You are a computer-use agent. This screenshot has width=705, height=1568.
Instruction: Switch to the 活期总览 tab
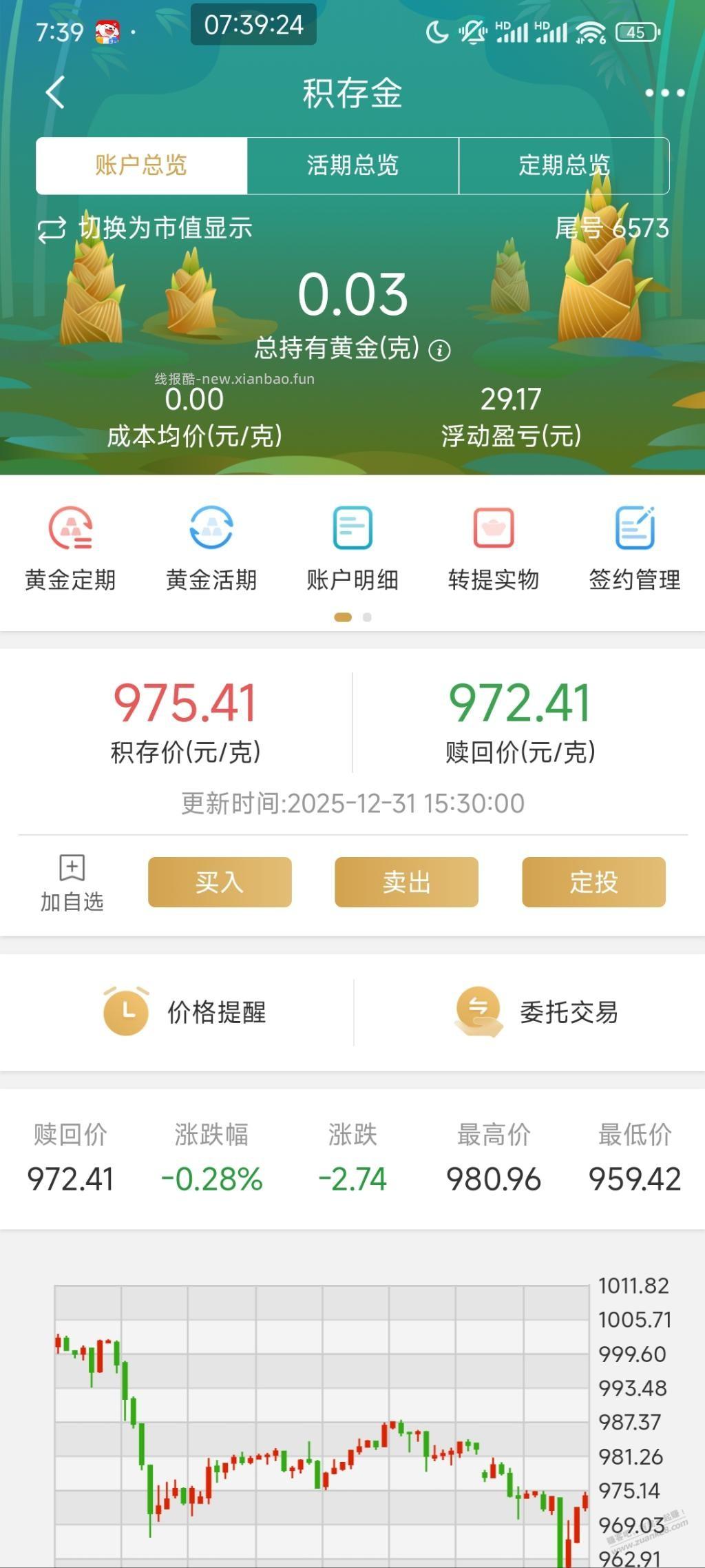pyautogui.click(x=353, y=165)
